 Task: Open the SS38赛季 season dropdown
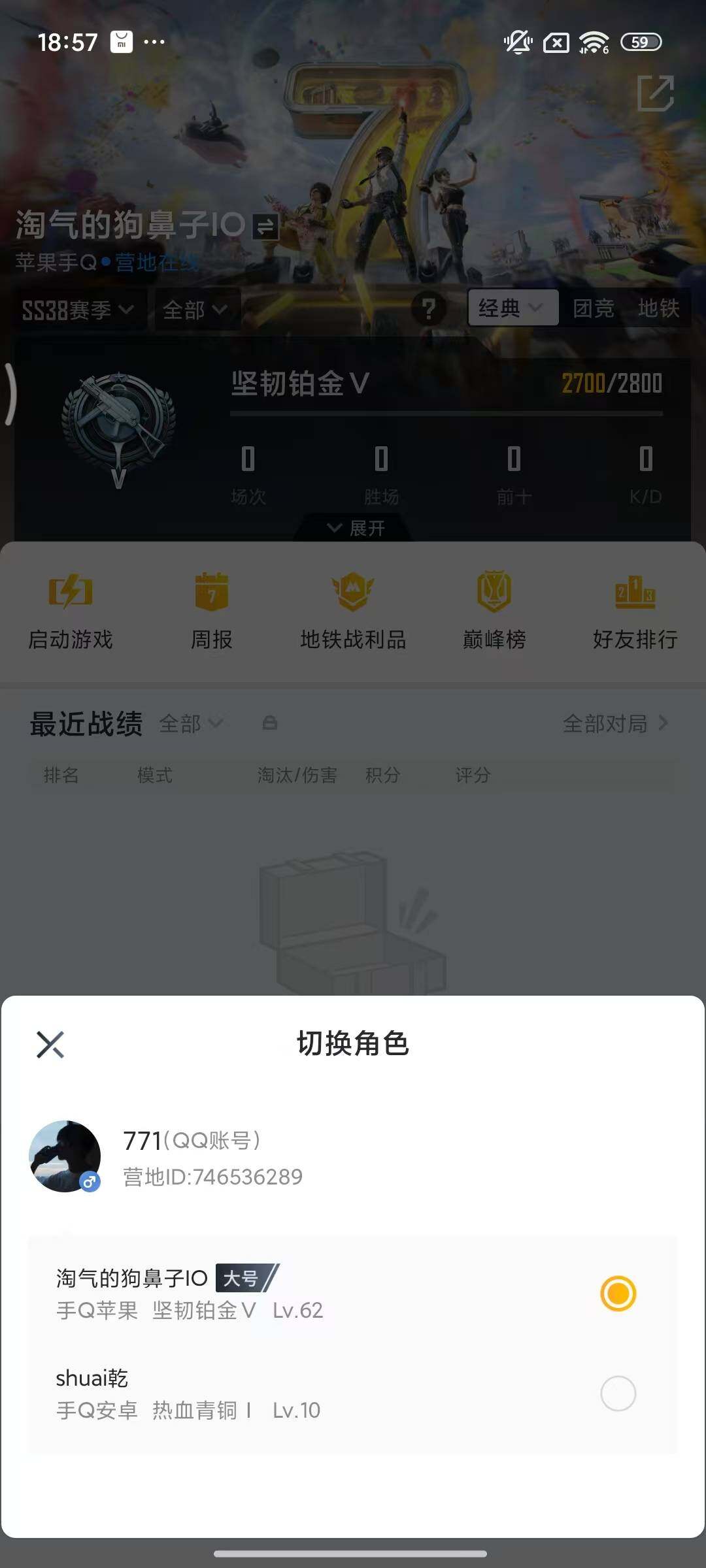pyautogui.click(x=78, y=310)
